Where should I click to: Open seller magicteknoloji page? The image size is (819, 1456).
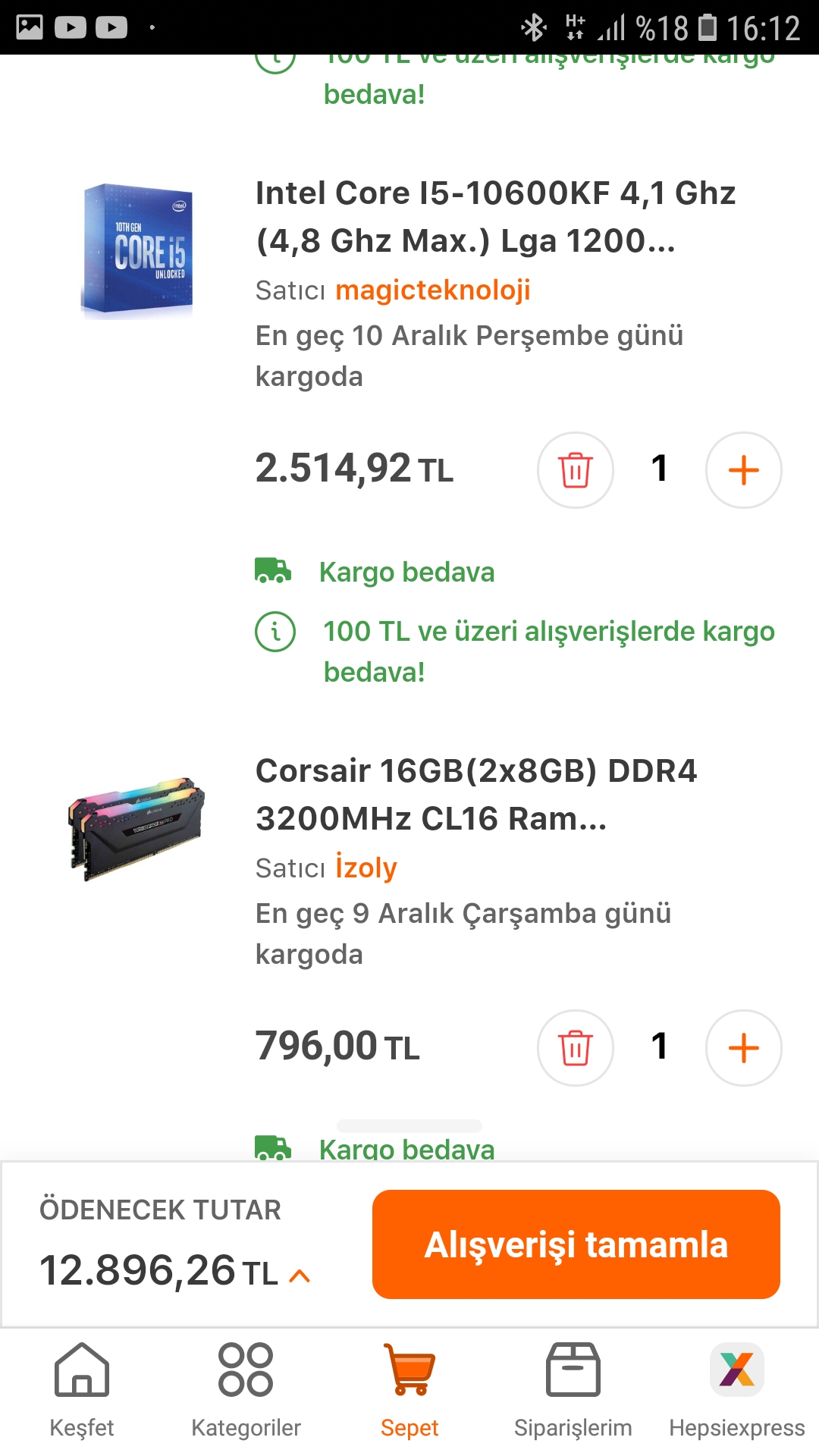pyautogui.click(x=432, y=290)
